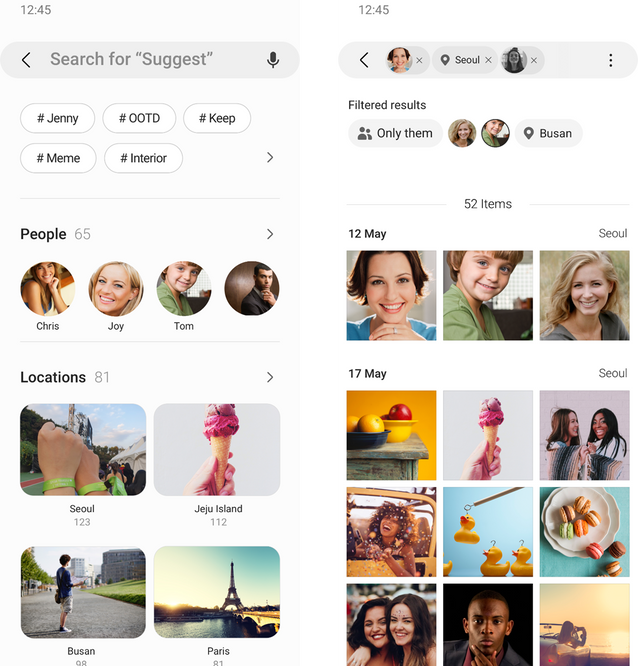Expand the tag suggestions with the chevron
The image size is (638, 666).
(x=270, y=157)
